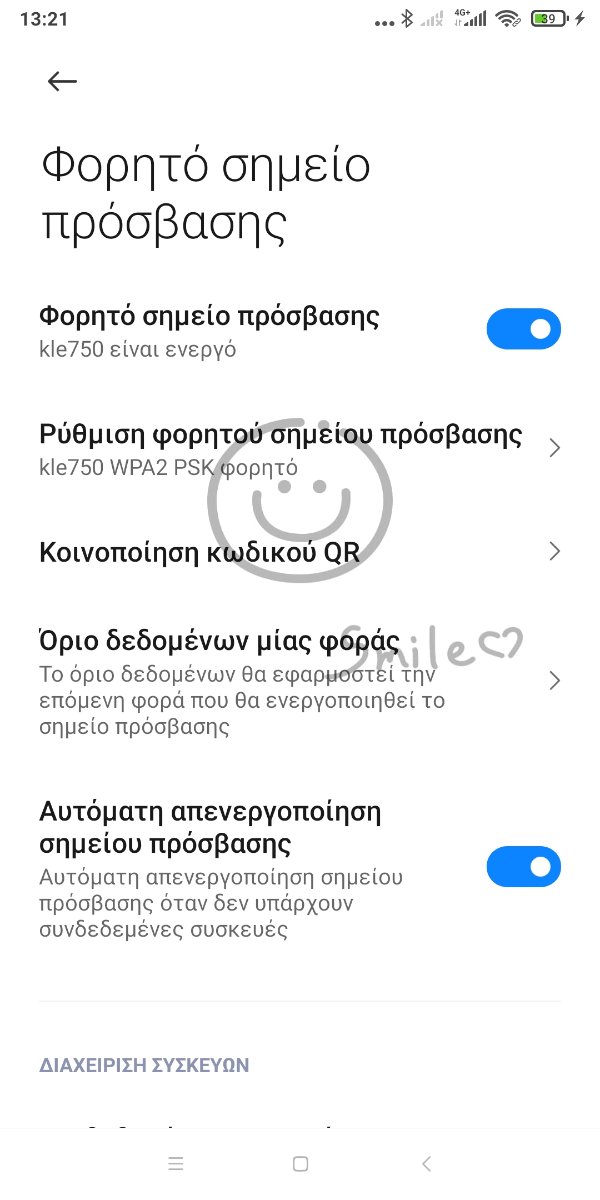Open recent apps from navigation bar

[x=175, y=1164]
